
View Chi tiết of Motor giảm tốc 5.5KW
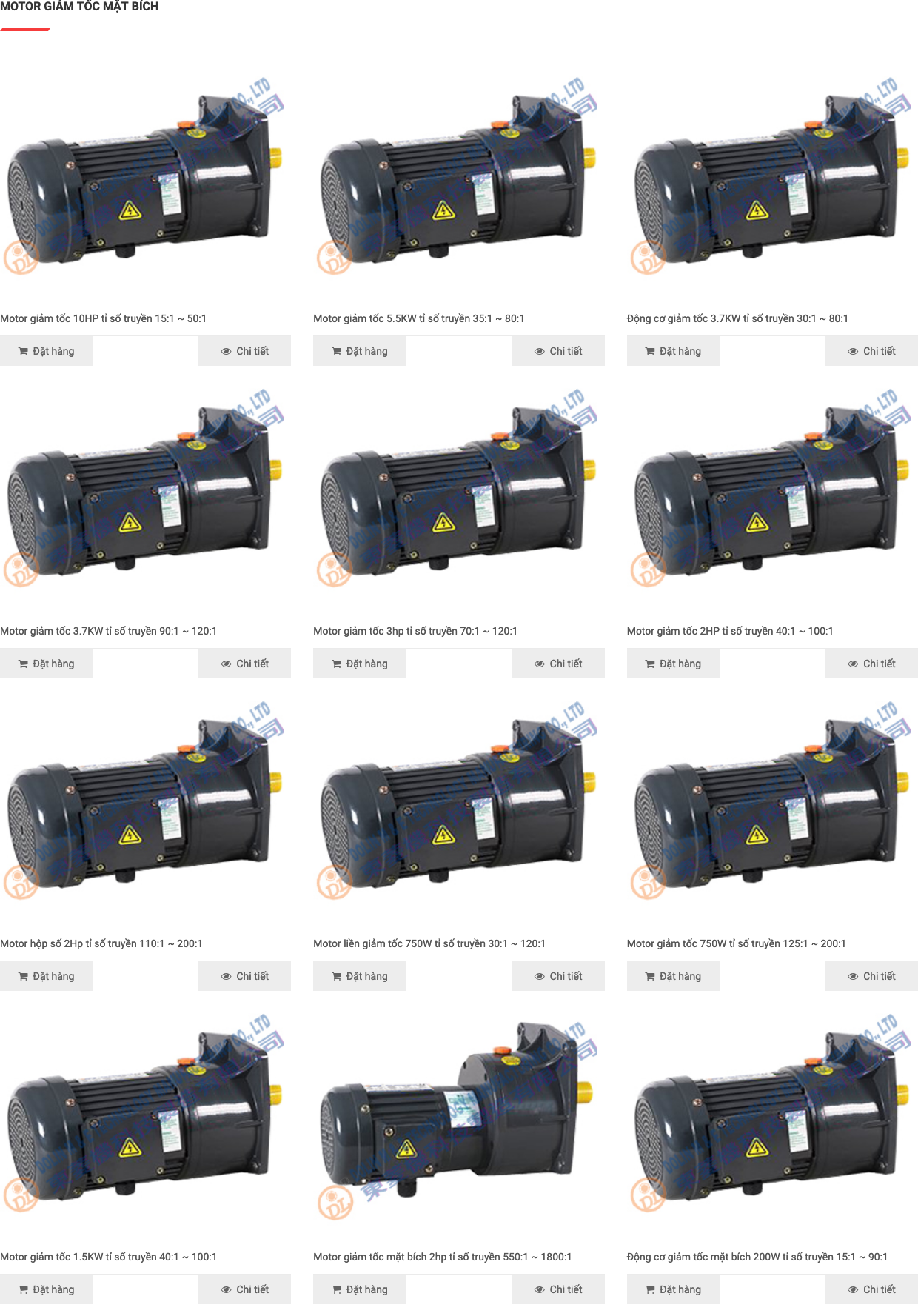coord(558,351)
